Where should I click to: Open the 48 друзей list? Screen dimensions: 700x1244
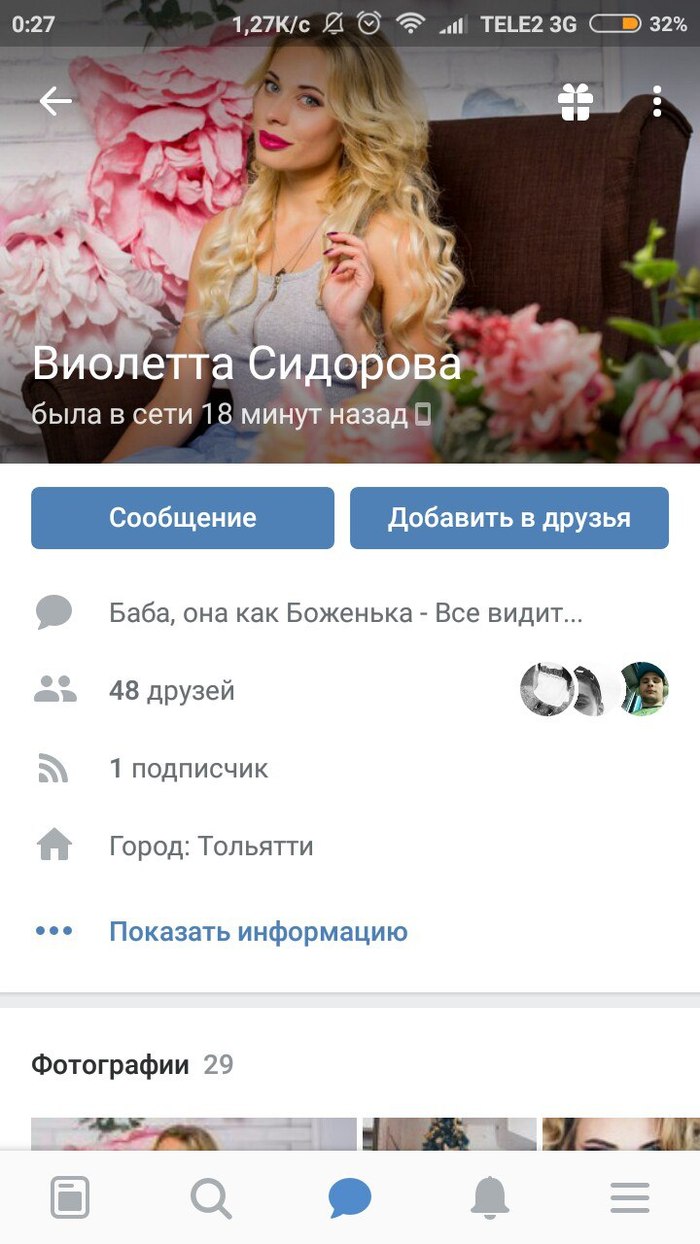[x=172, y=690]
